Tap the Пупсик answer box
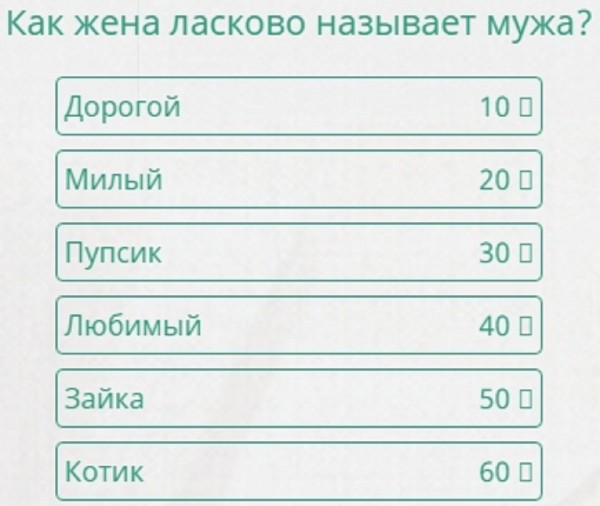This screenshot has height=506, width=600. coord(298,252)
